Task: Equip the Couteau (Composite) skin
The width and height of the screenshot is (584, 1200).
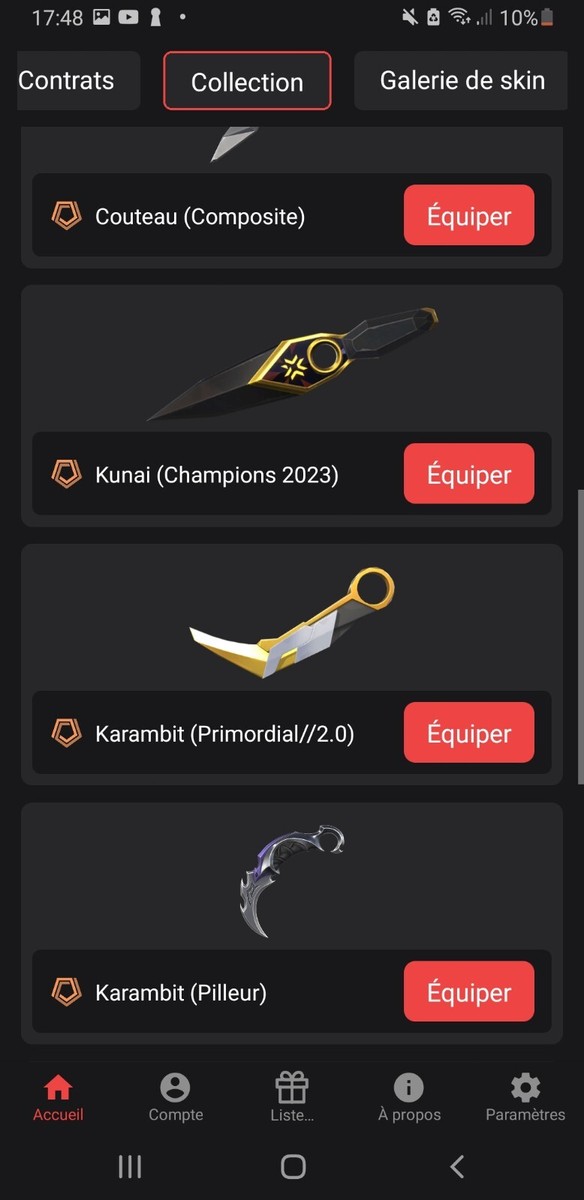Action: click(x=469, y=215)
